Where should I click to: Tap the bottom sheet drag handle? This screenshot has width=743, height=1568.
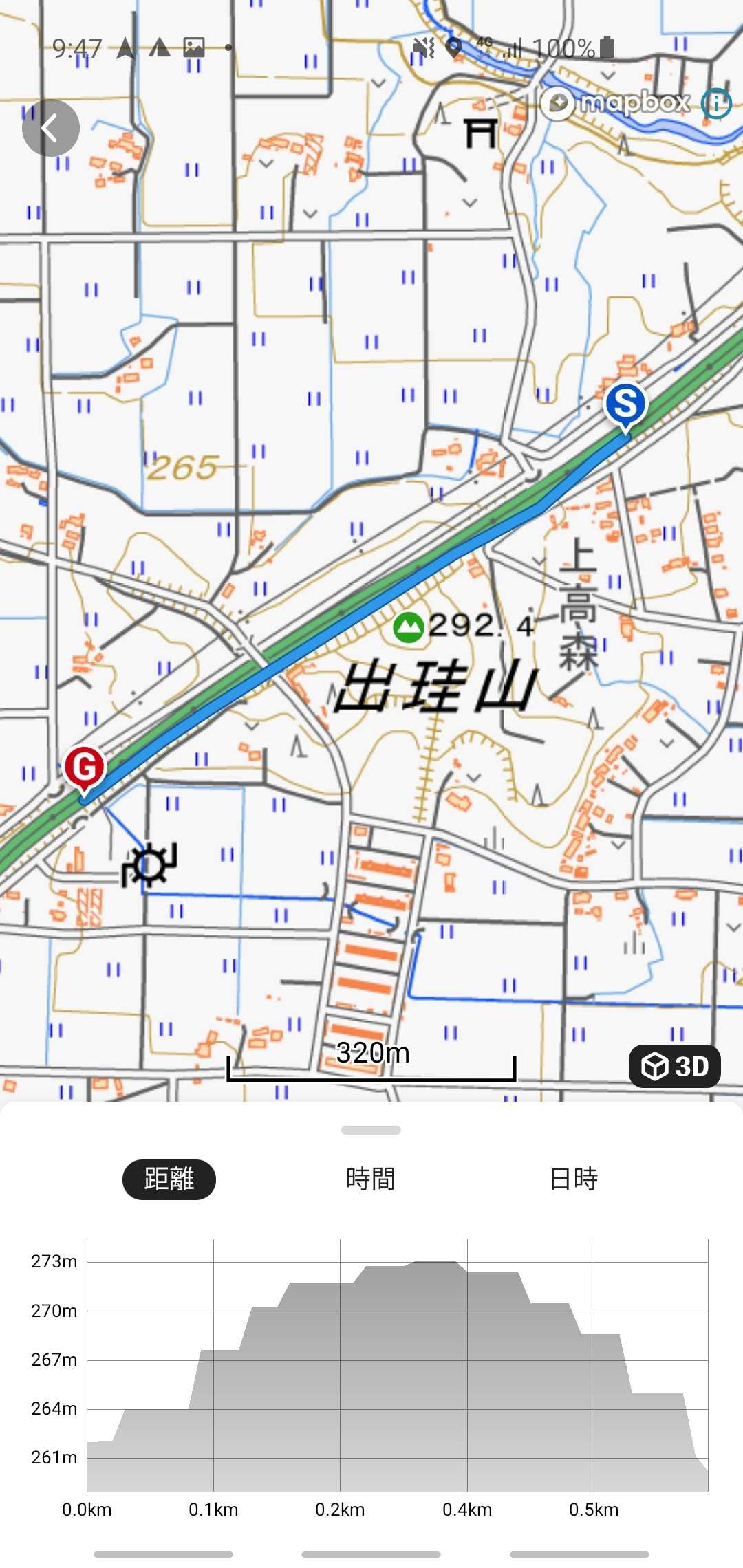tap(371, 1130)
